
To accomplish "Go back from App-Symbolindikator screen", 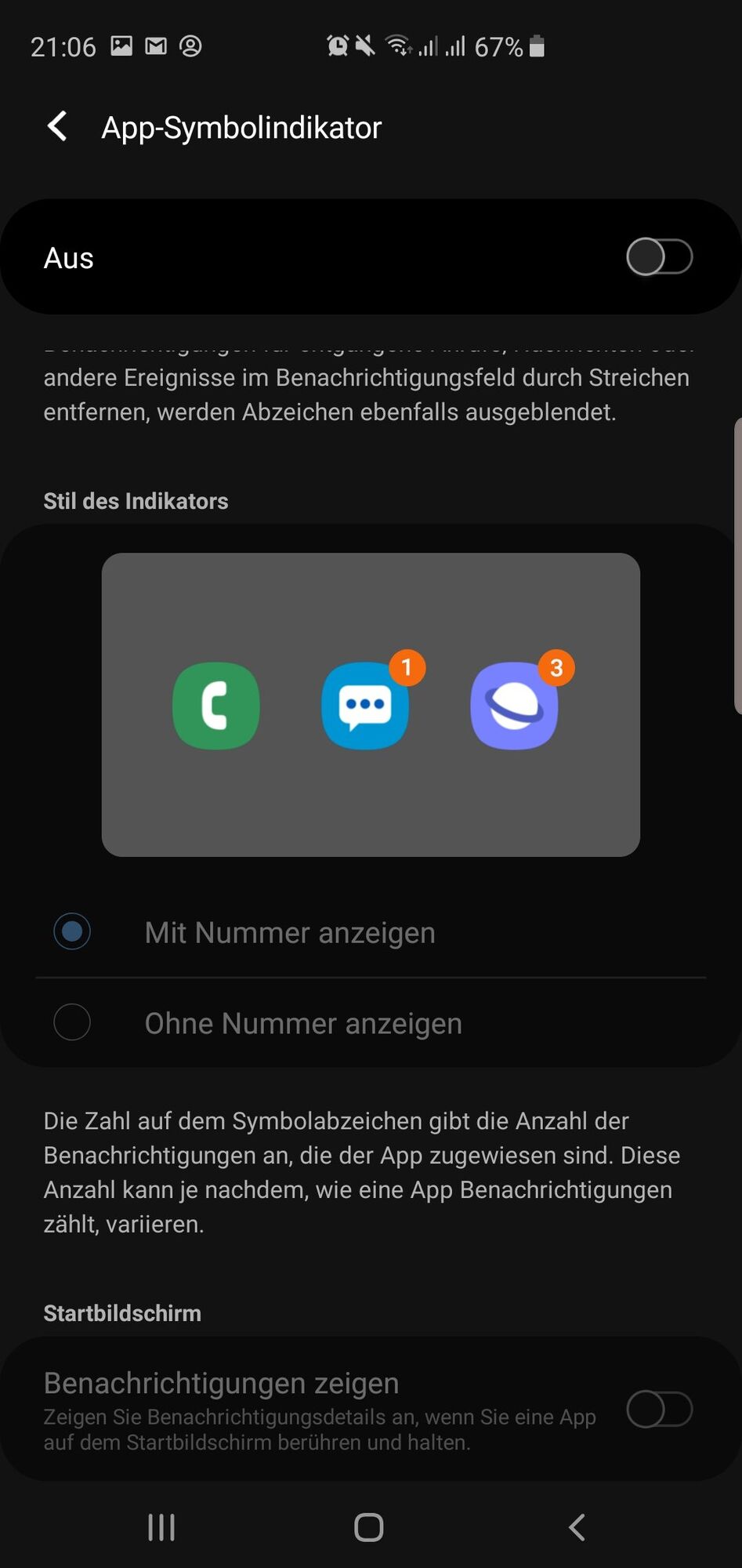I will pos(57,126).
